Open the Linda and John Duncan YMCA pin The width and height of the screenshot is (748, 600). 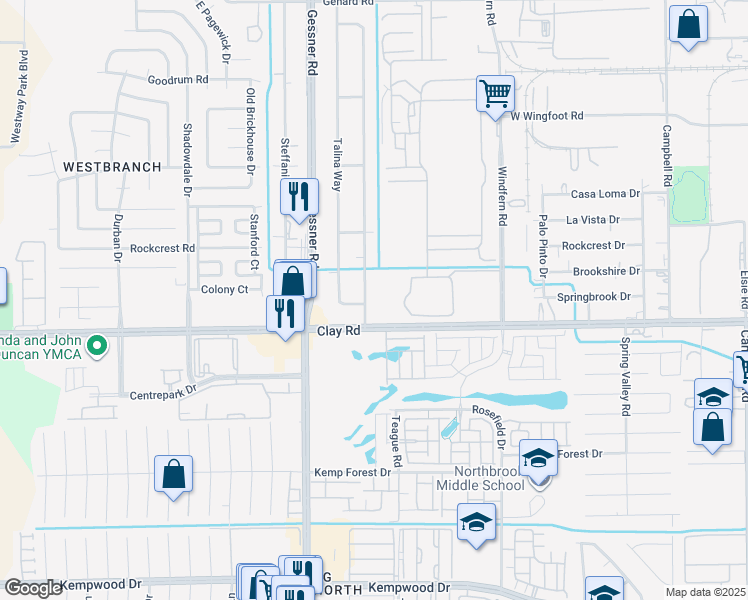pyautogui.click(x=97, y=346)
